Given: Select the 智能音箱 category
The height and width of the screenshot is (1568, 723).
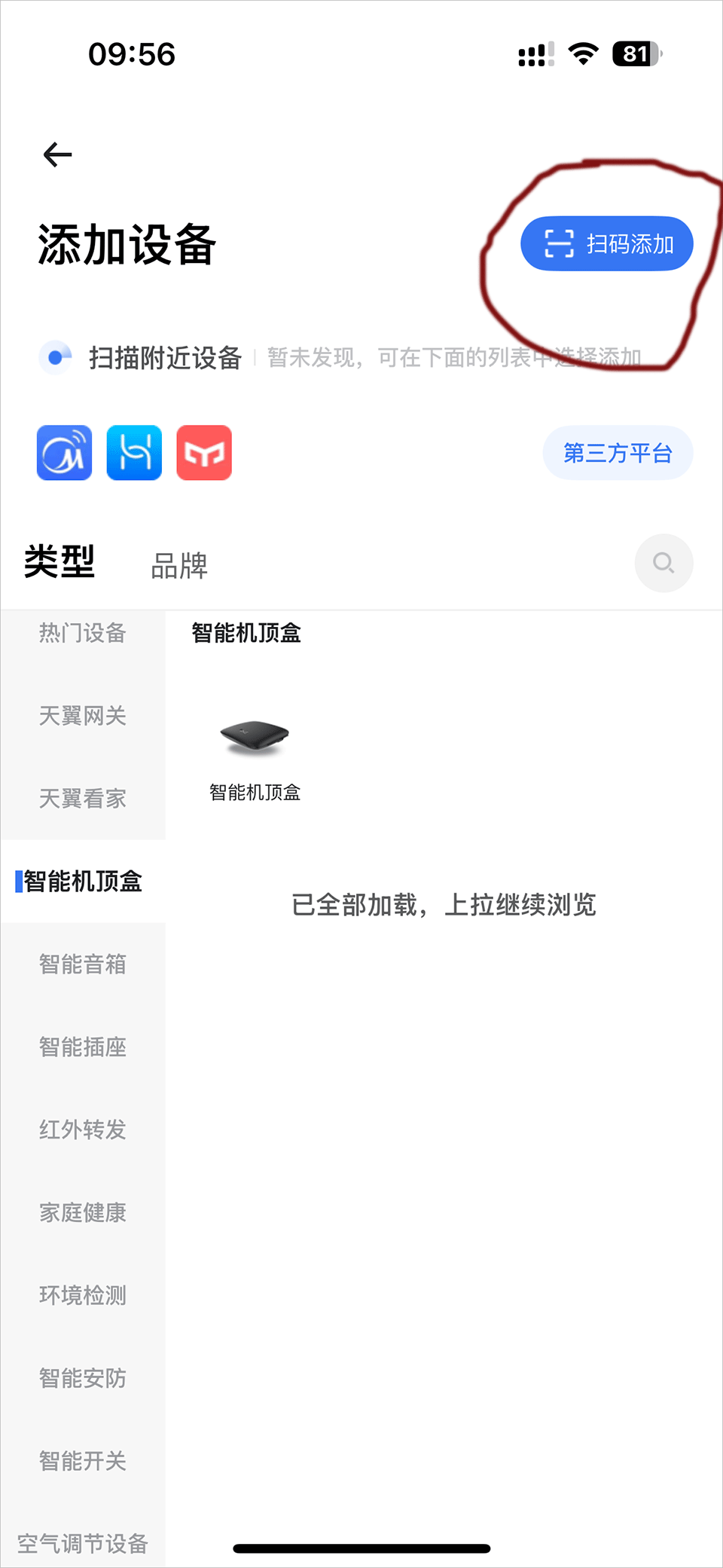Looking at the screenshot, I should point(83,964).
